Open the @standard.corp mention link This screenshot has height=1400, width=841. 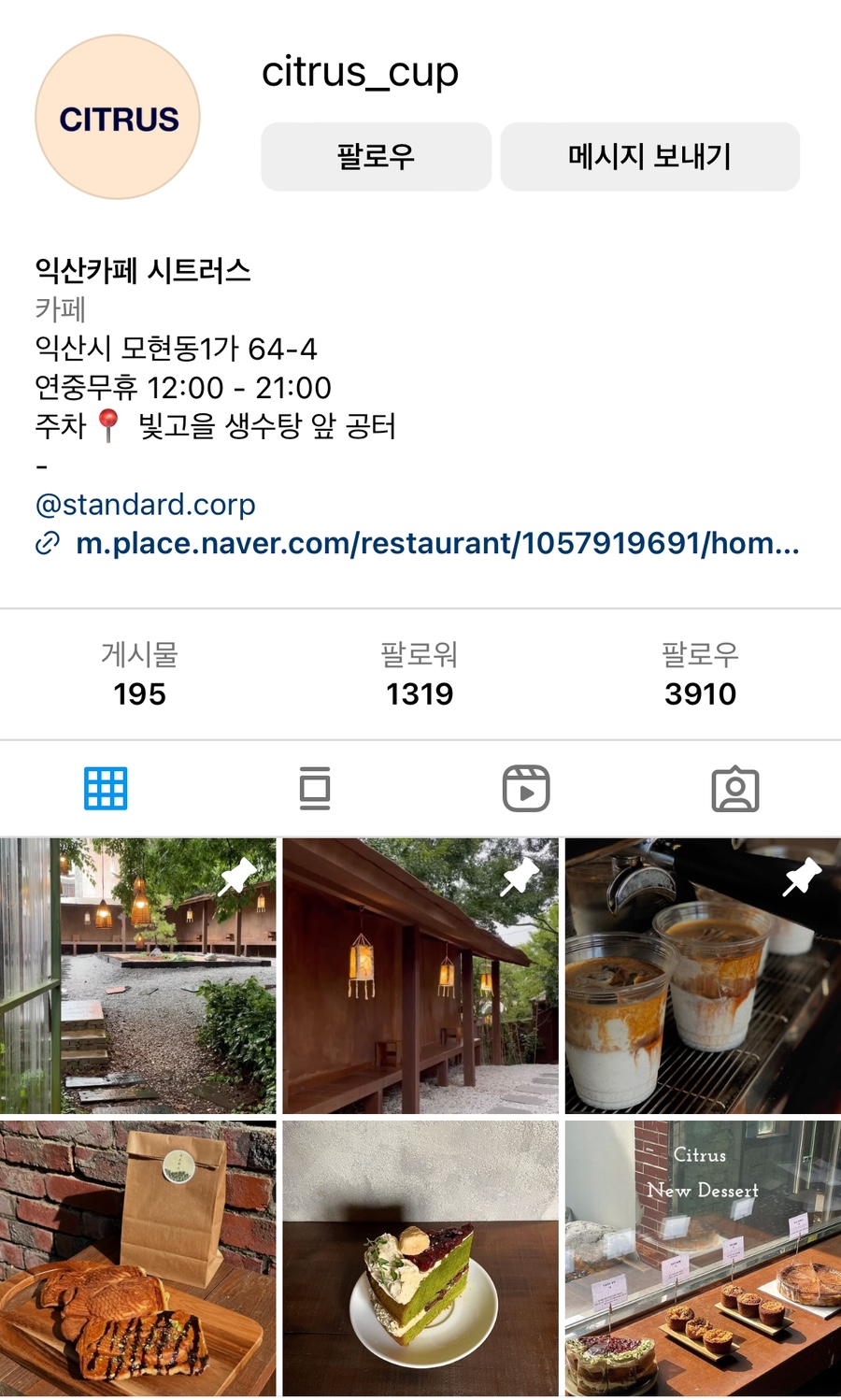point(145,504)
